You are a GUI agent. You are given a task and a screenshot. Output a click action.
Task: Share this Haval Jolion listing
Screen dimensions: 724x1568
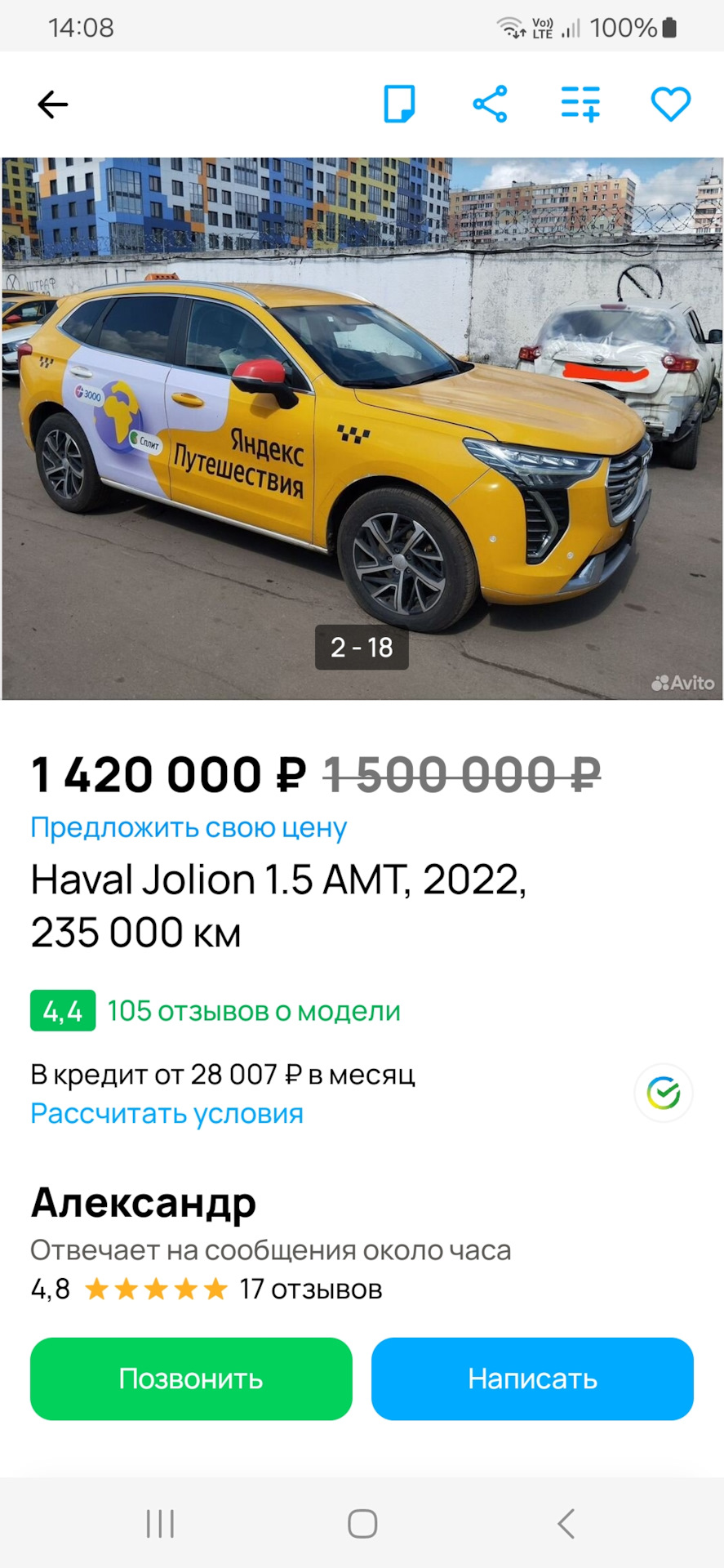(490, 105)
